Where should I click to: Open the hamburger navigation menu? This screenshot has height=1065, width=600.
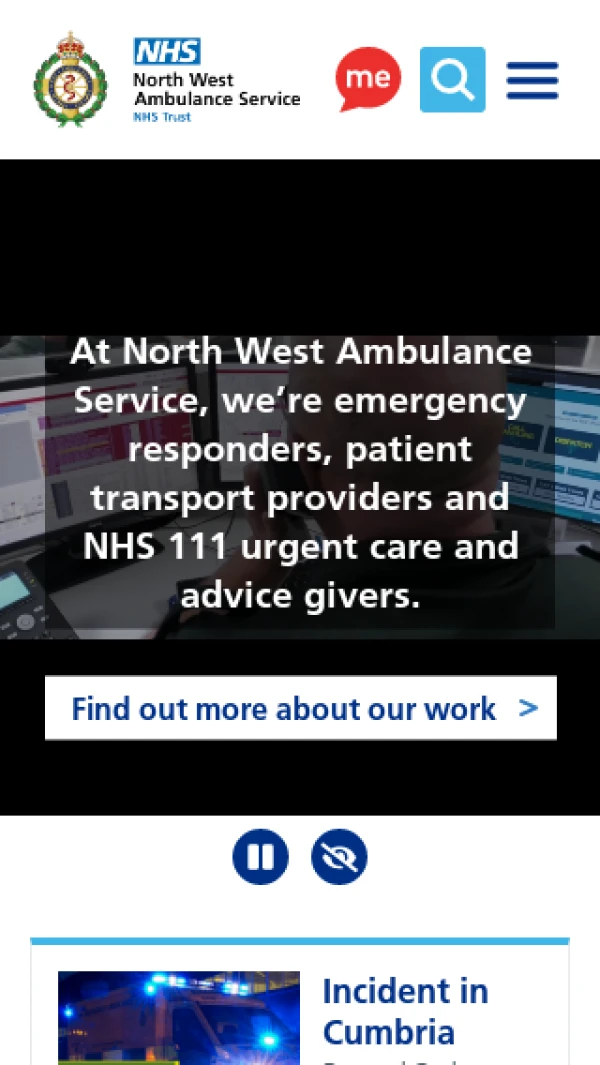pos(532,80)
